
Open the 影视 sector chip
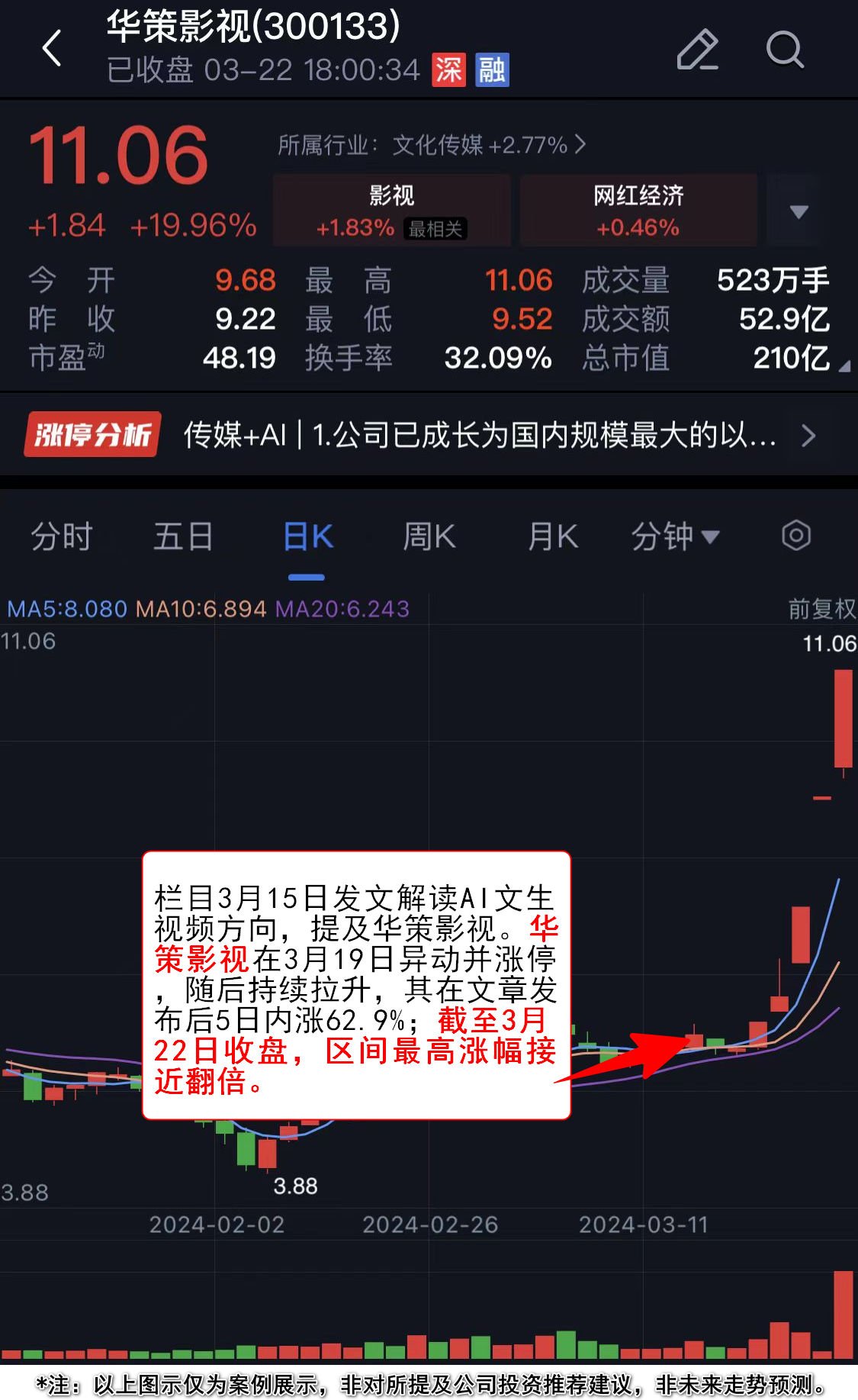point(391,210)
